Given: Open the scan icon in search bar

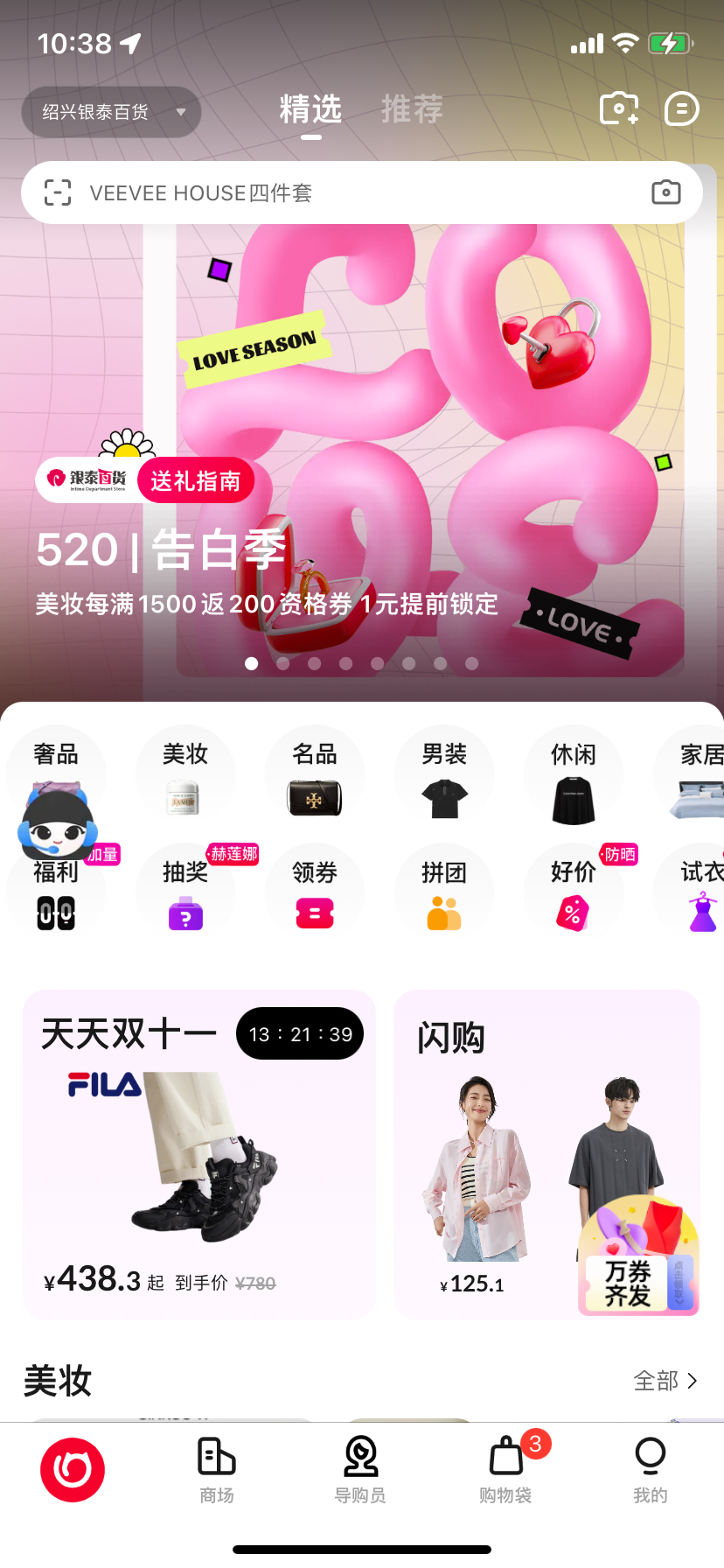Looking at the screenshot, I should pyautogui.click(x=58, y=192).
